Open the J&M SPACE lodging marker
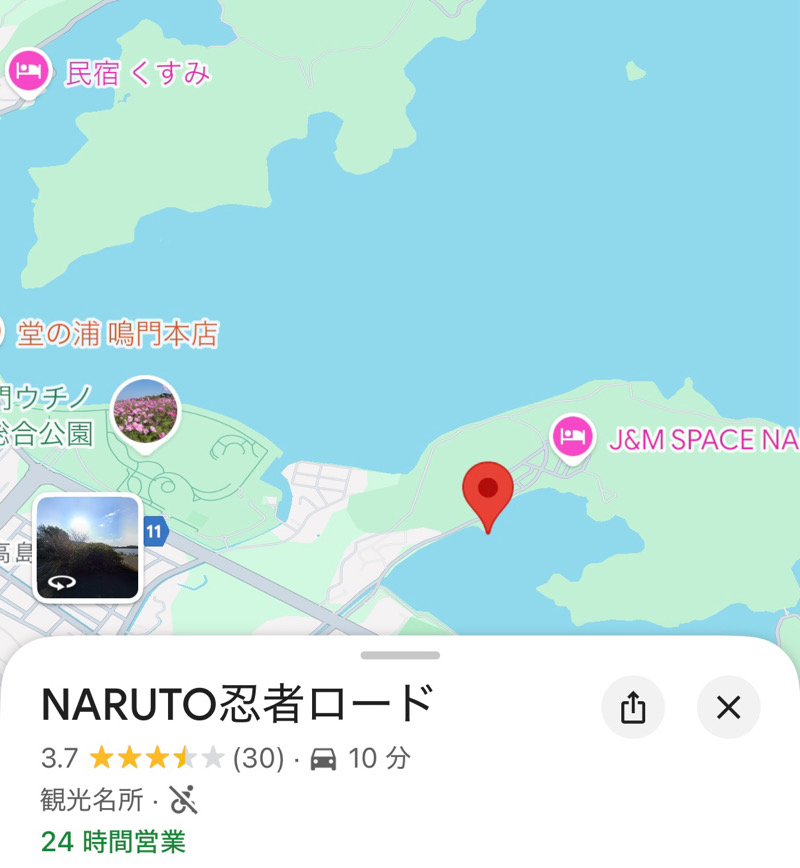This screenshot has height=868, width=800. coord(572,437)
